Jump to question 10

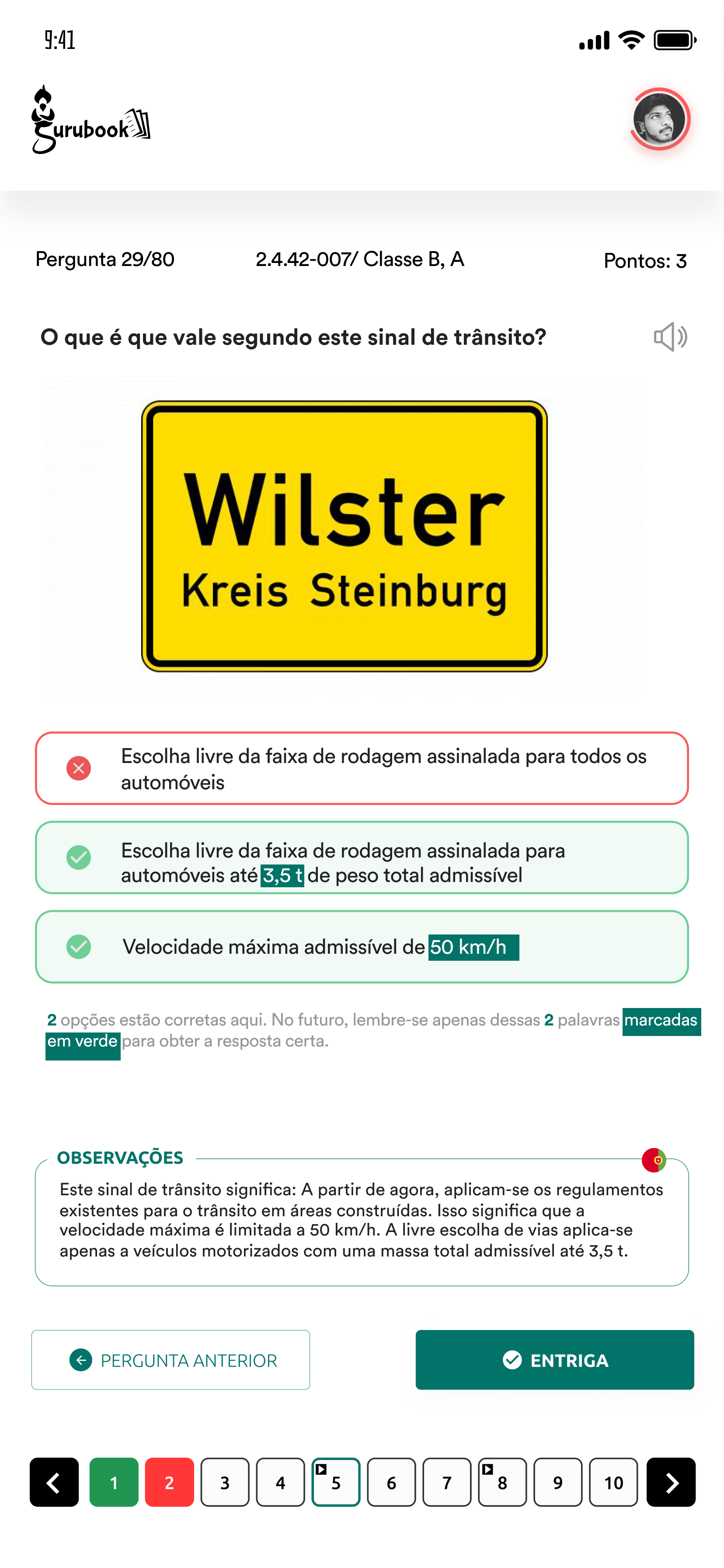click(613, 1482)
